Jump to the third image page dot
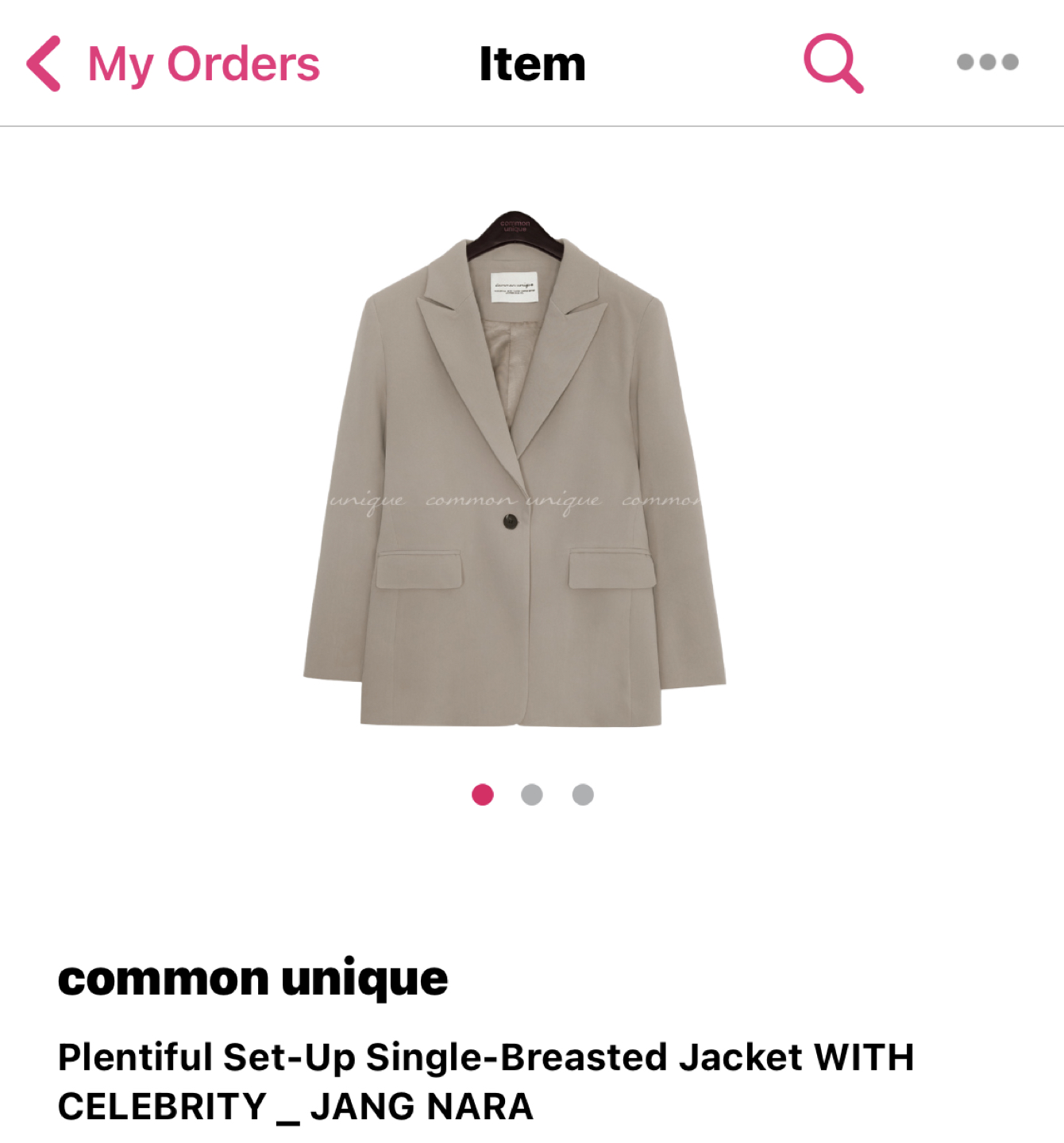1064x1143 pixels. click(x=583, y=795)
